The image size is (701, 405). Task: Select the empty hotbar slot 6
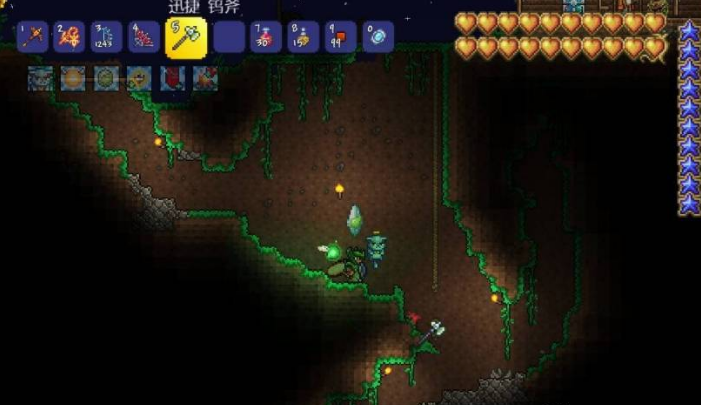pos(229,37)
